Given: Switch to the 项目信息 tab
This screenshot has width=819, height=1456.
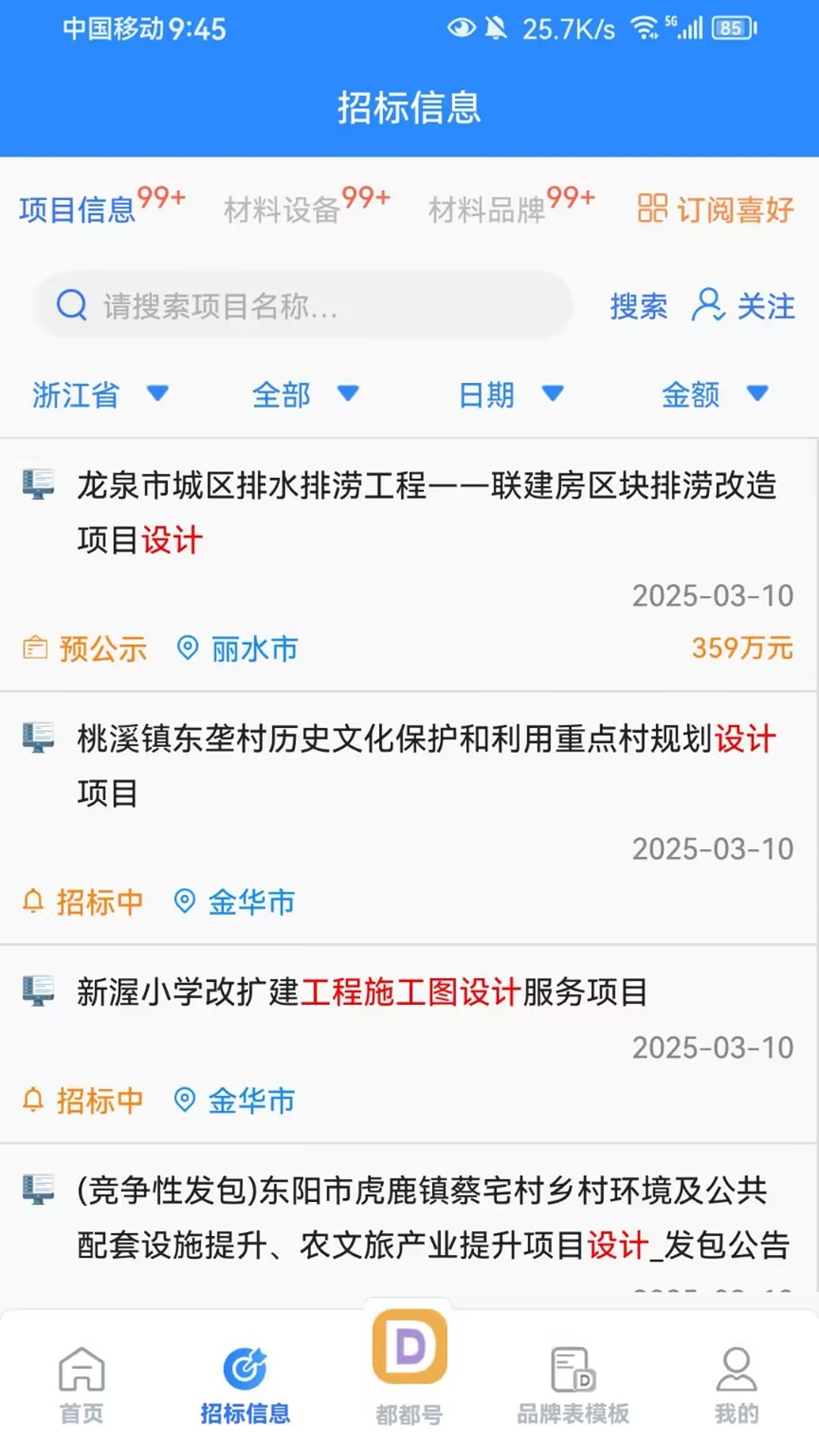Looking at the screenshot, I should click(x=78, y=209).
